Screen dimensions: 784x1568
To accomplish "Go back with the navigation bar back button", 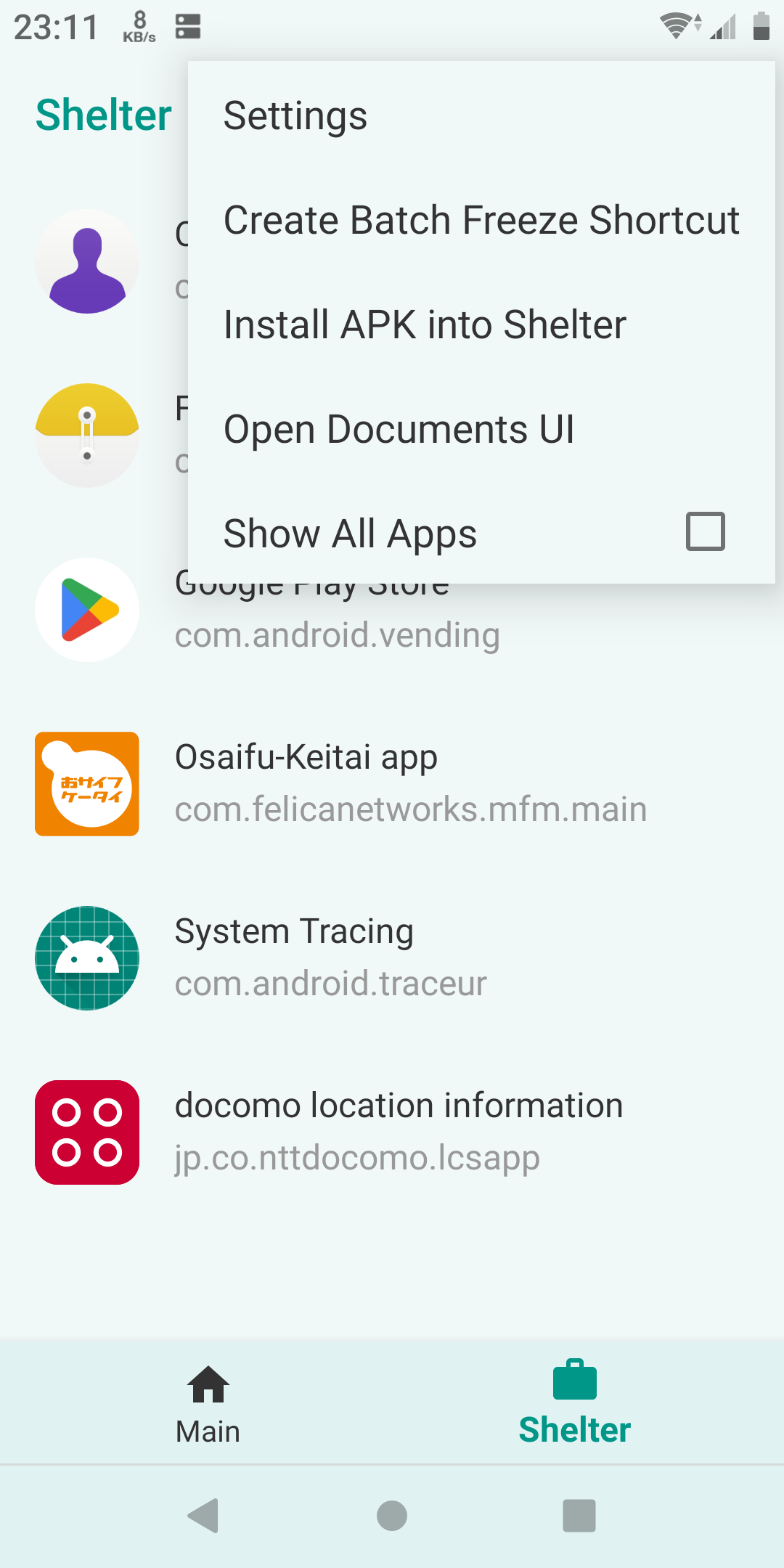I will (x=204, y=1516).
